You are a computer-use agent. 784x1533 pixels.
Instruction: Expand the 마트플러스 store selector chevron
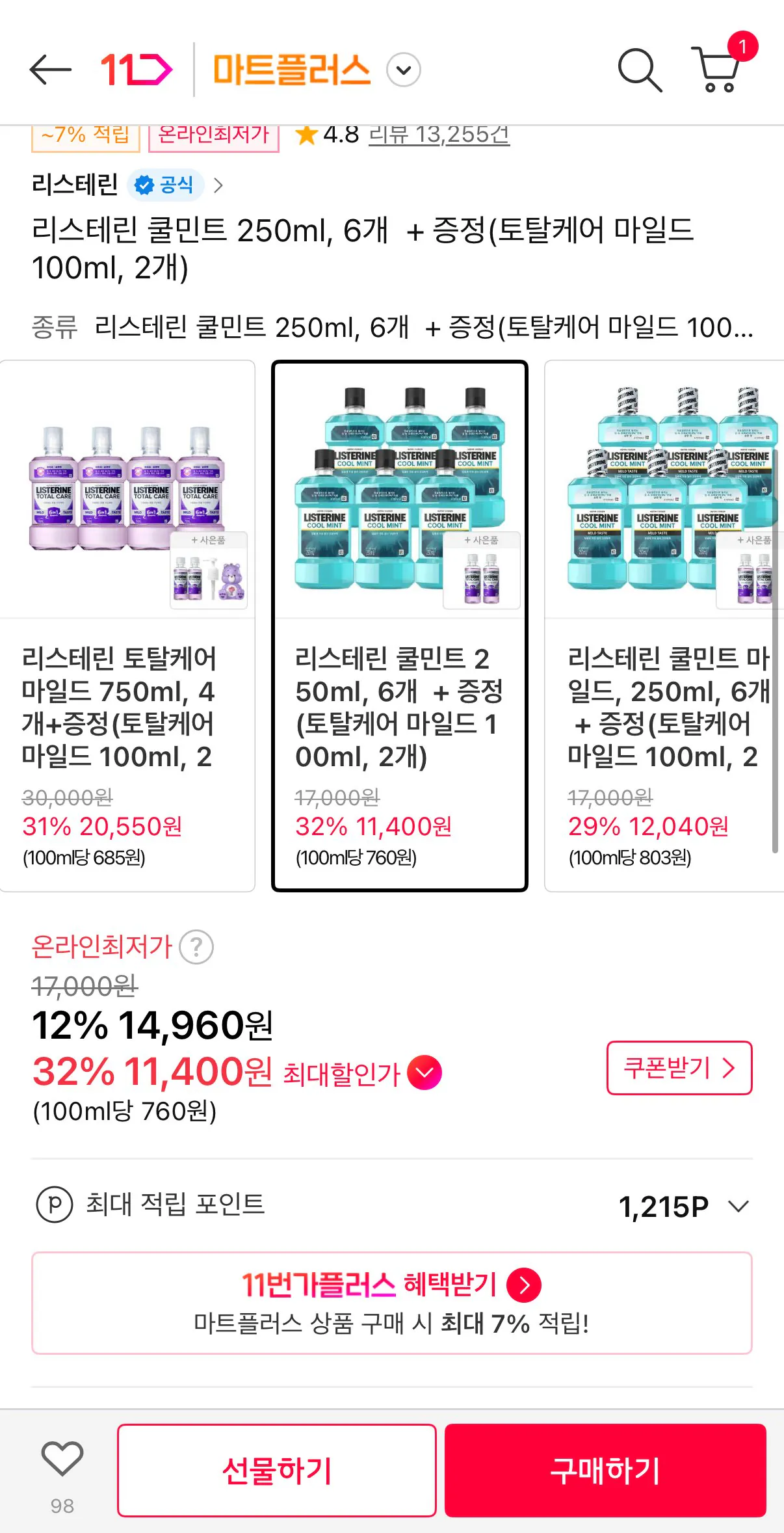403,70
